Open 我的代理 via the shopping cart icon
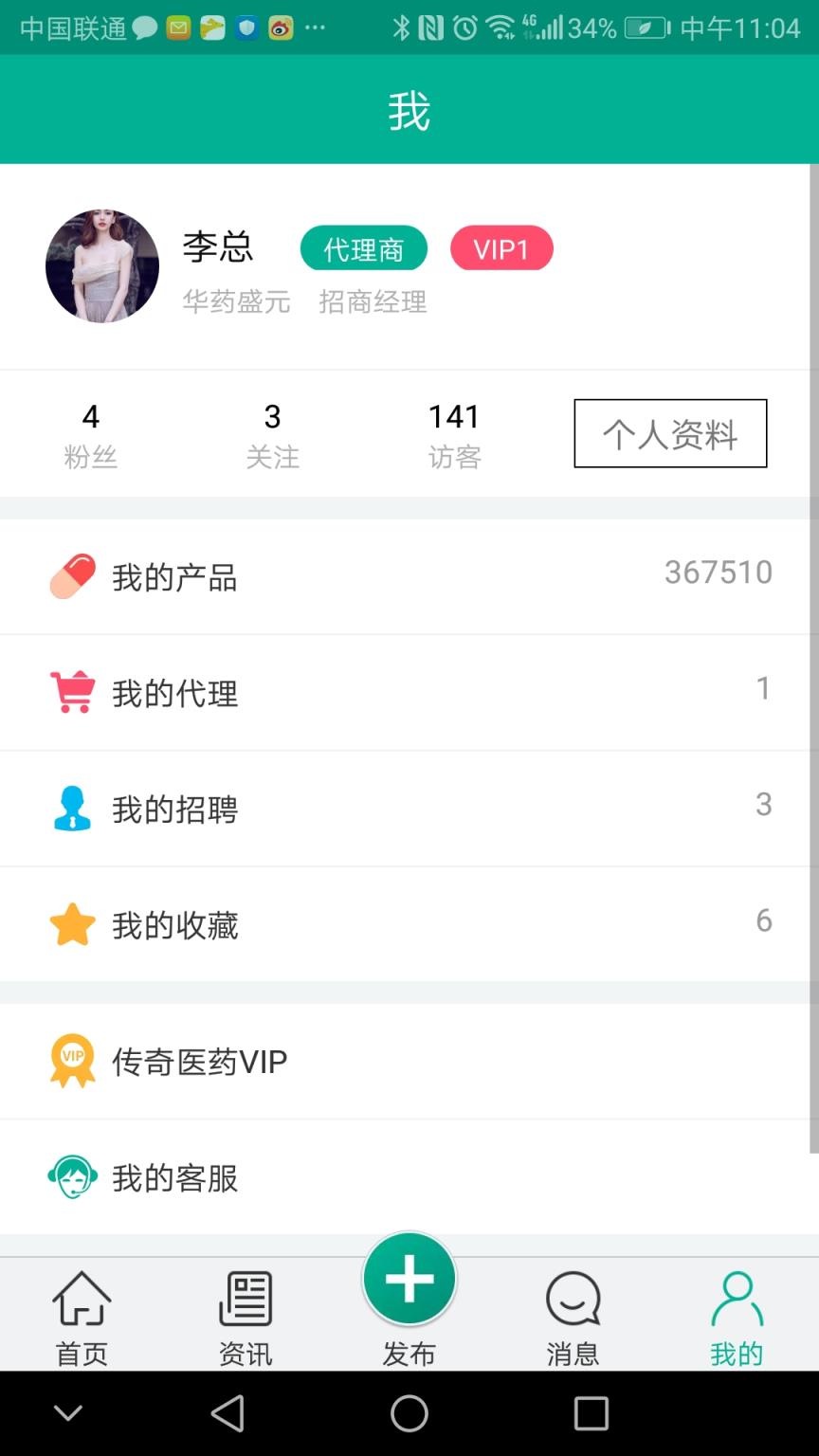 pyautogui.click(x=72, y=690)
